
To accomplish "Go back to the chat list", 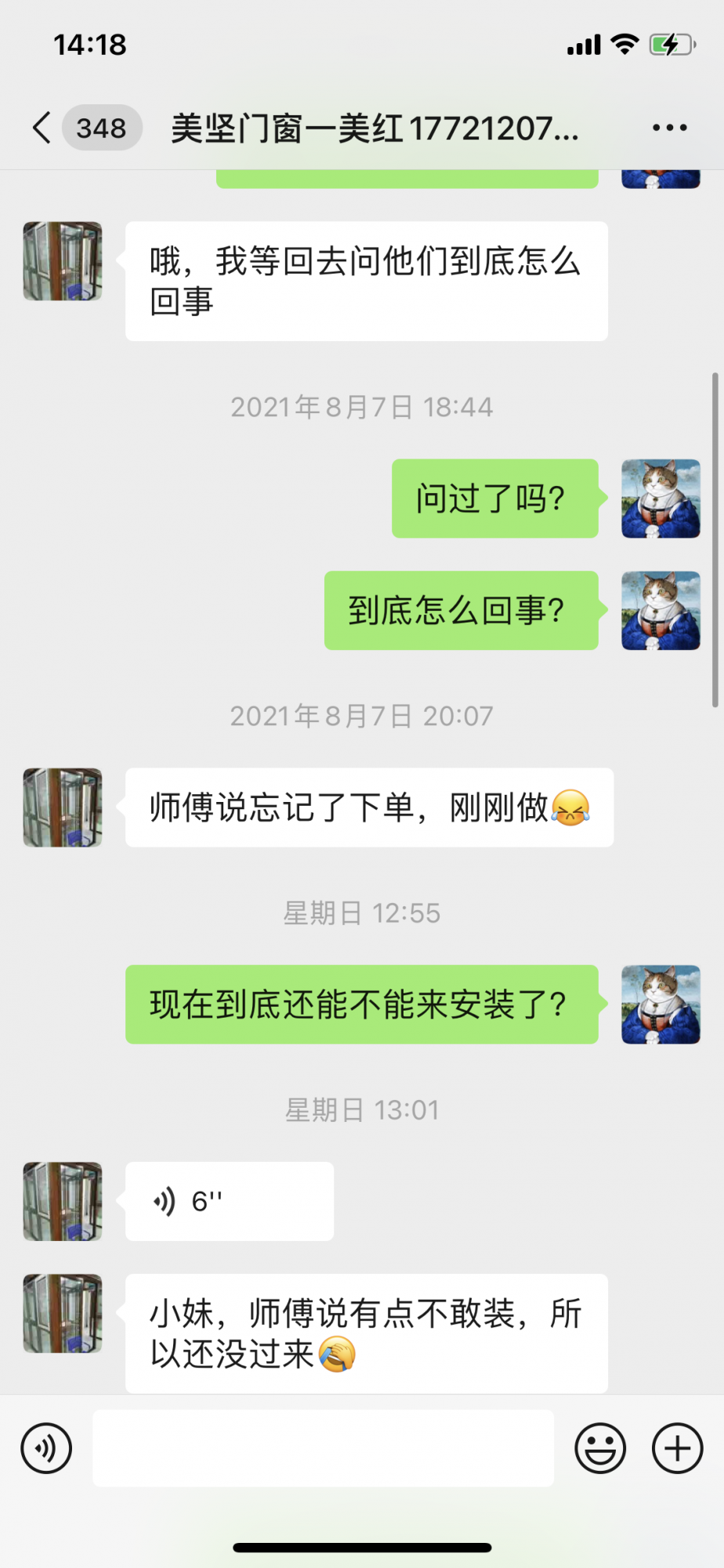I will (x=42, y=128).
